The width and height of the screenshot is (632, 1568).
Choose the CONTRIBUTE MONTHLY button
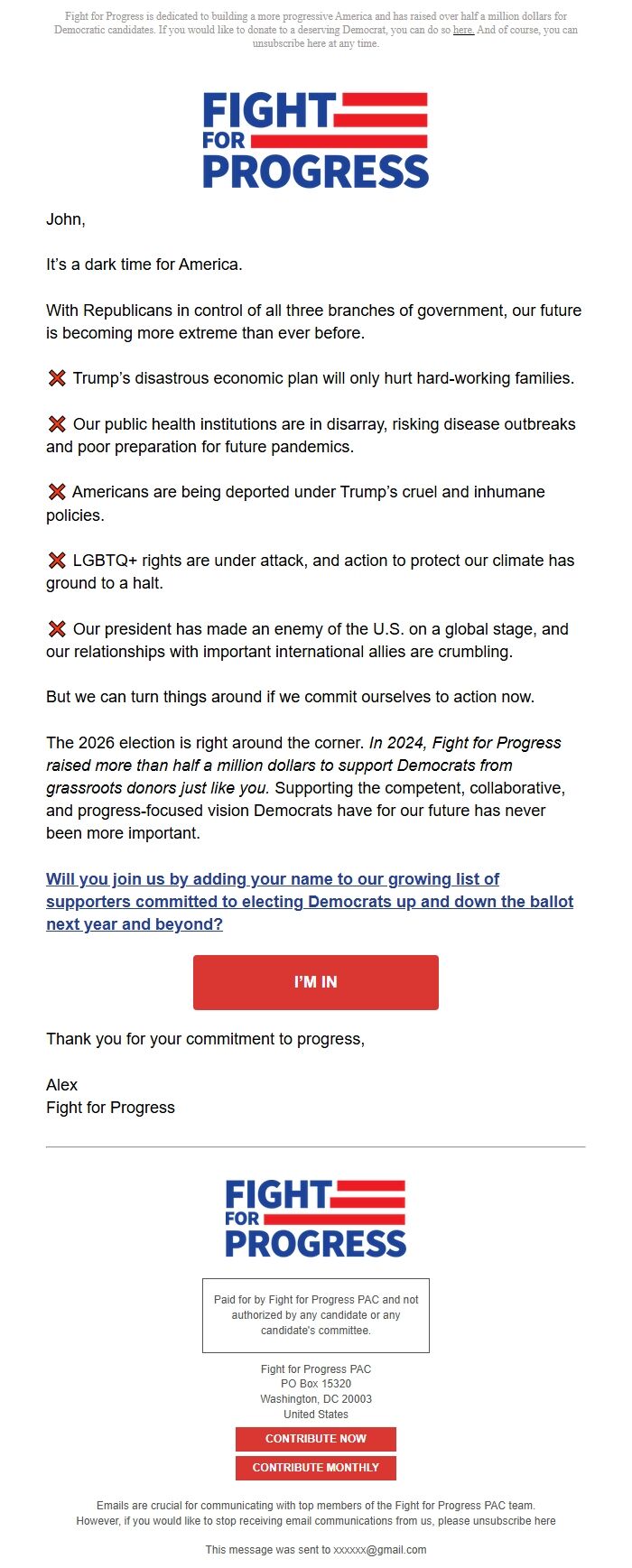tap(315, 1468)
